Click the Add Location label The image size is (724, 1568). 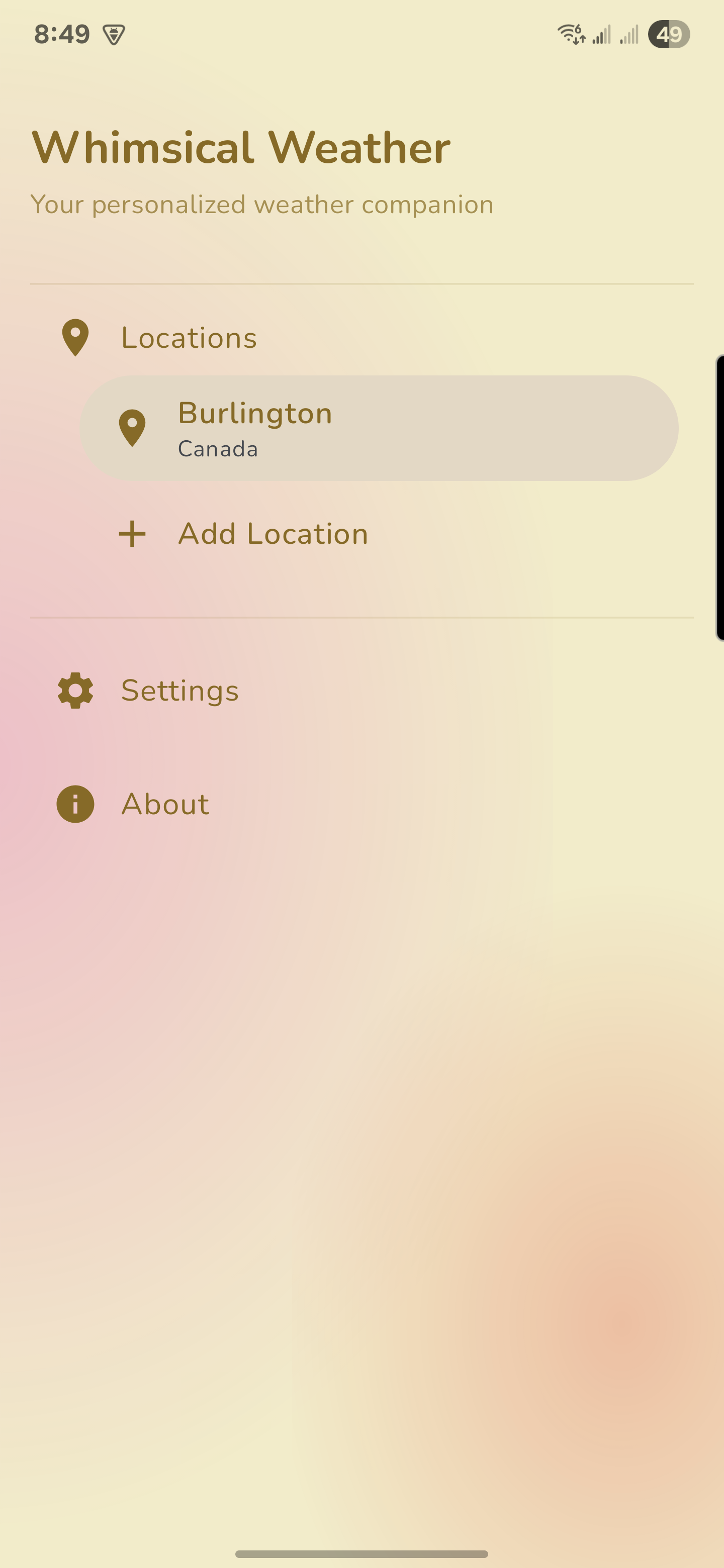(x=273, y=534)
